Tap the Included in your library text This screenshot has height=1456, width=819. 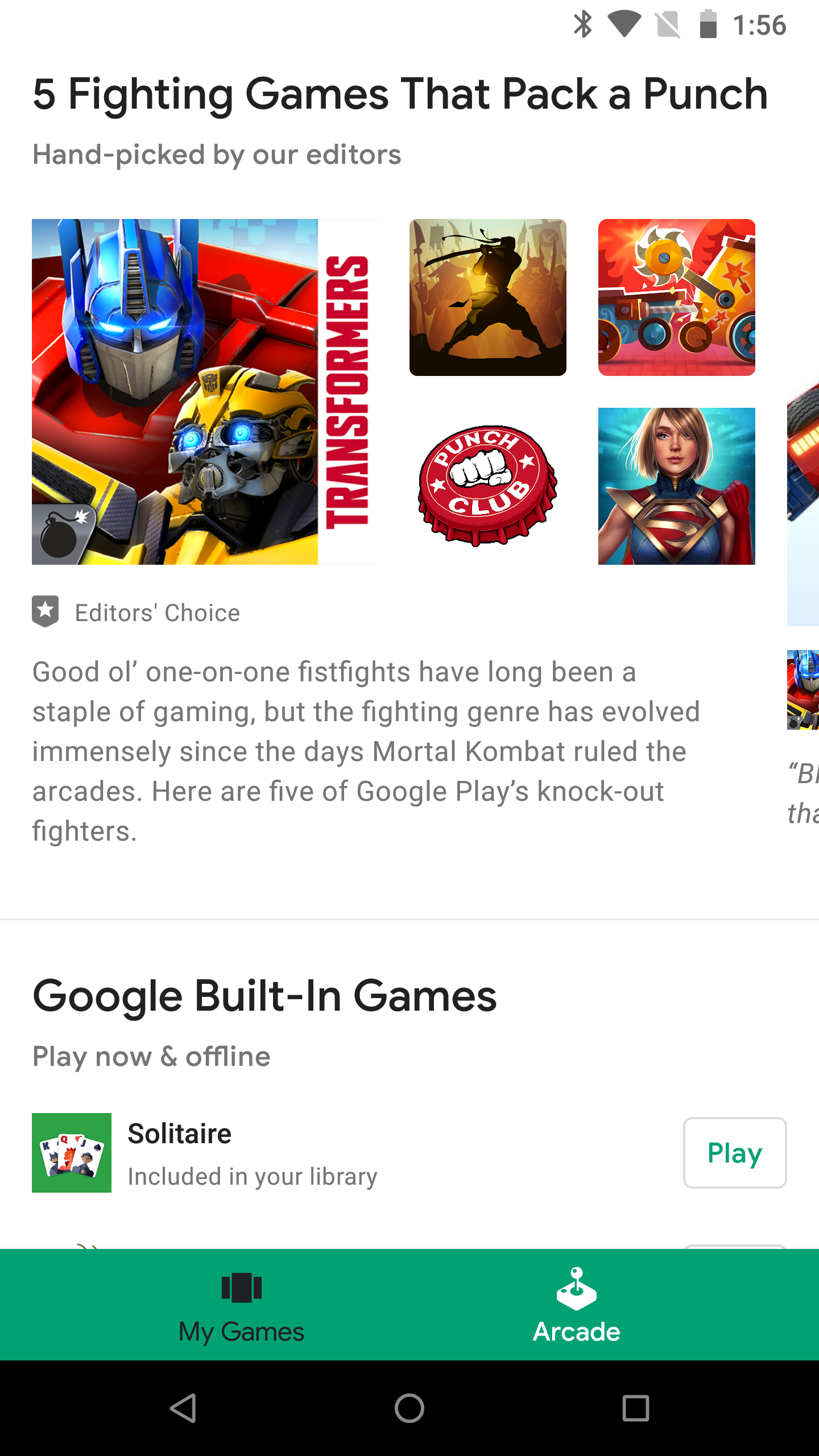pos(252,1177)
